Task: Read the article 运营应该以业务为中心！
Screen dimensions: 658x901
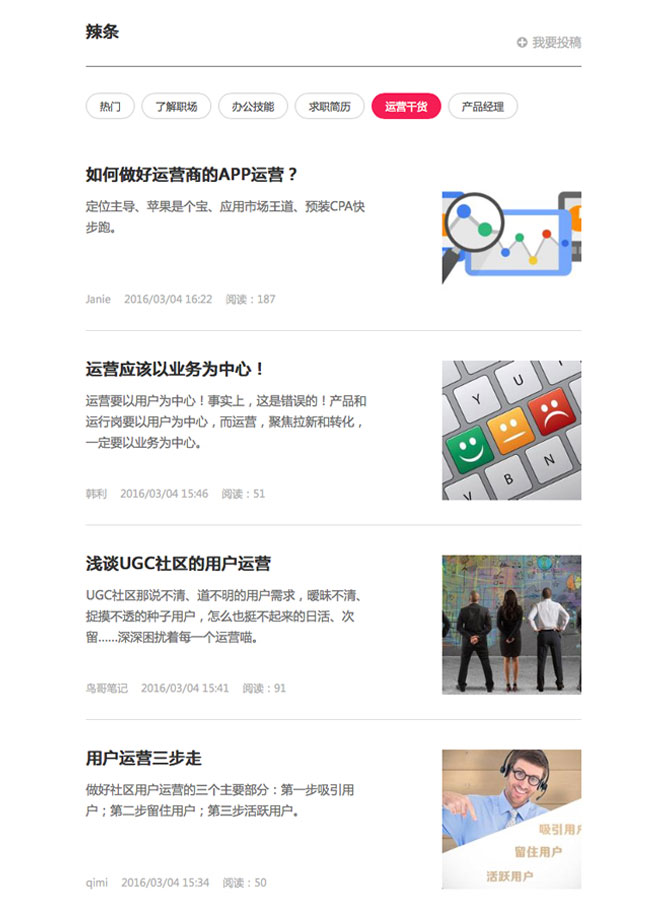Action: (175, 369)
